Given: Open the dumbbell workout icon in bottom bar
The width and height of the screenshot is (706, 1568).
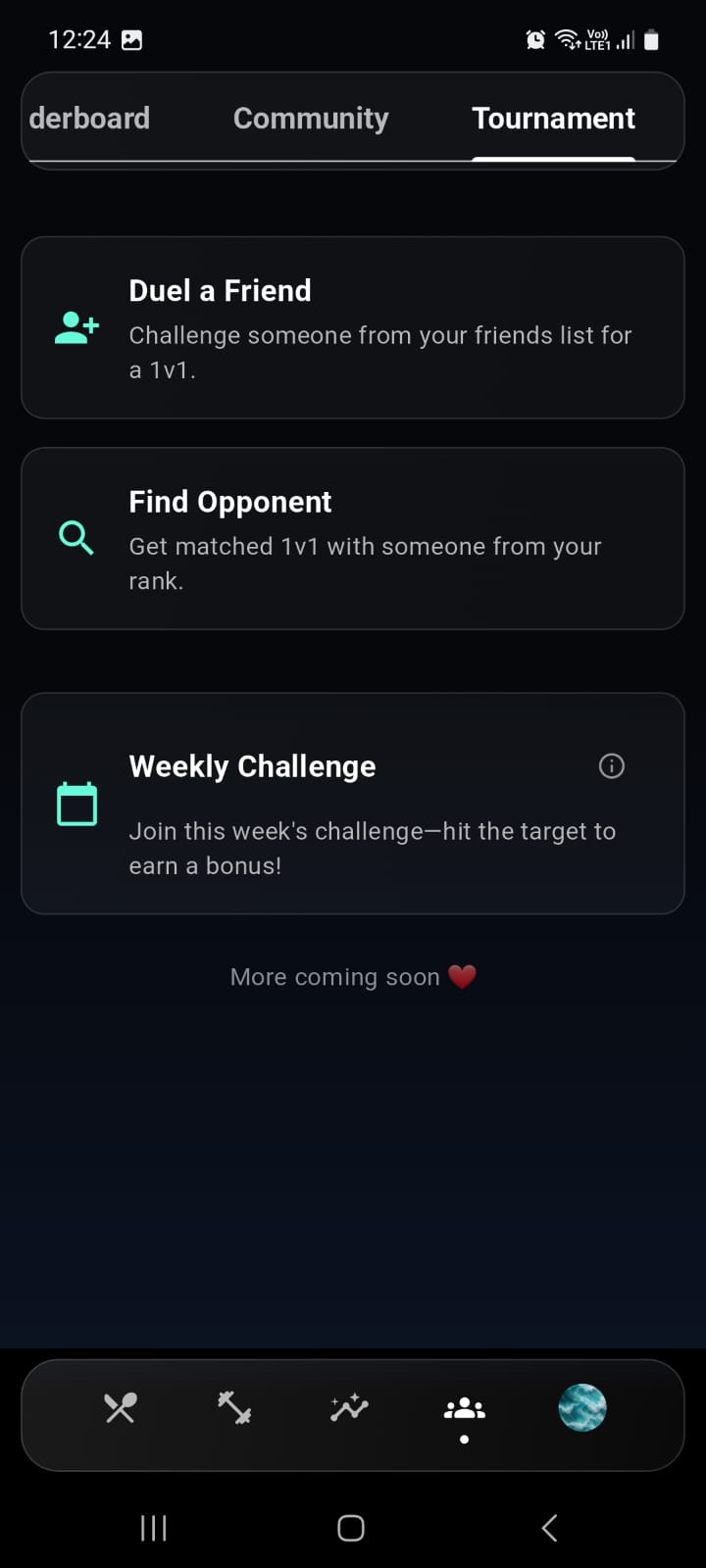Looking at the screenshot, I should pos(234,1408).
